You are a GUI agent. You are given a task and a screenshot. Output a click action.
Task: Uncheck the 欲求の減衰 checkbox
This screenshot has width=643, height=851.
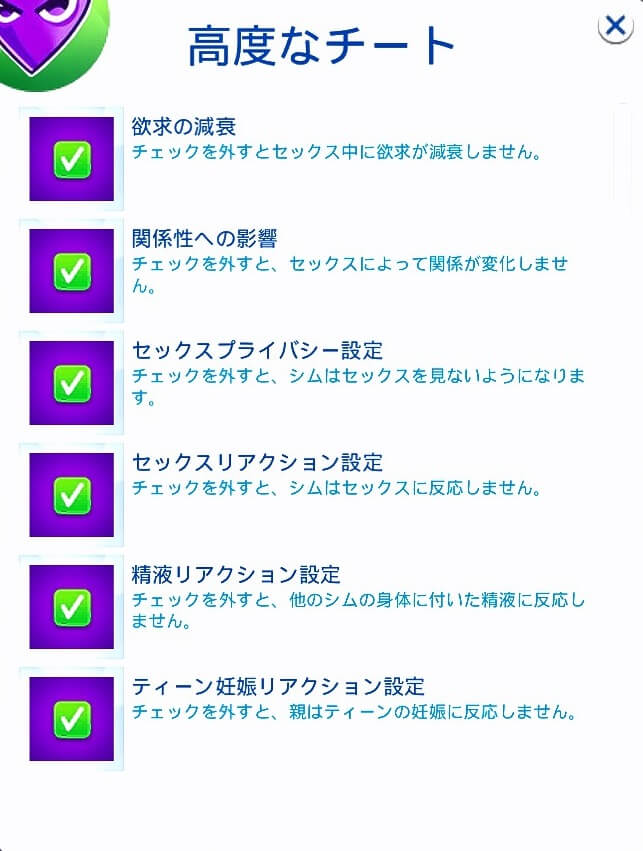coord(72,158)
